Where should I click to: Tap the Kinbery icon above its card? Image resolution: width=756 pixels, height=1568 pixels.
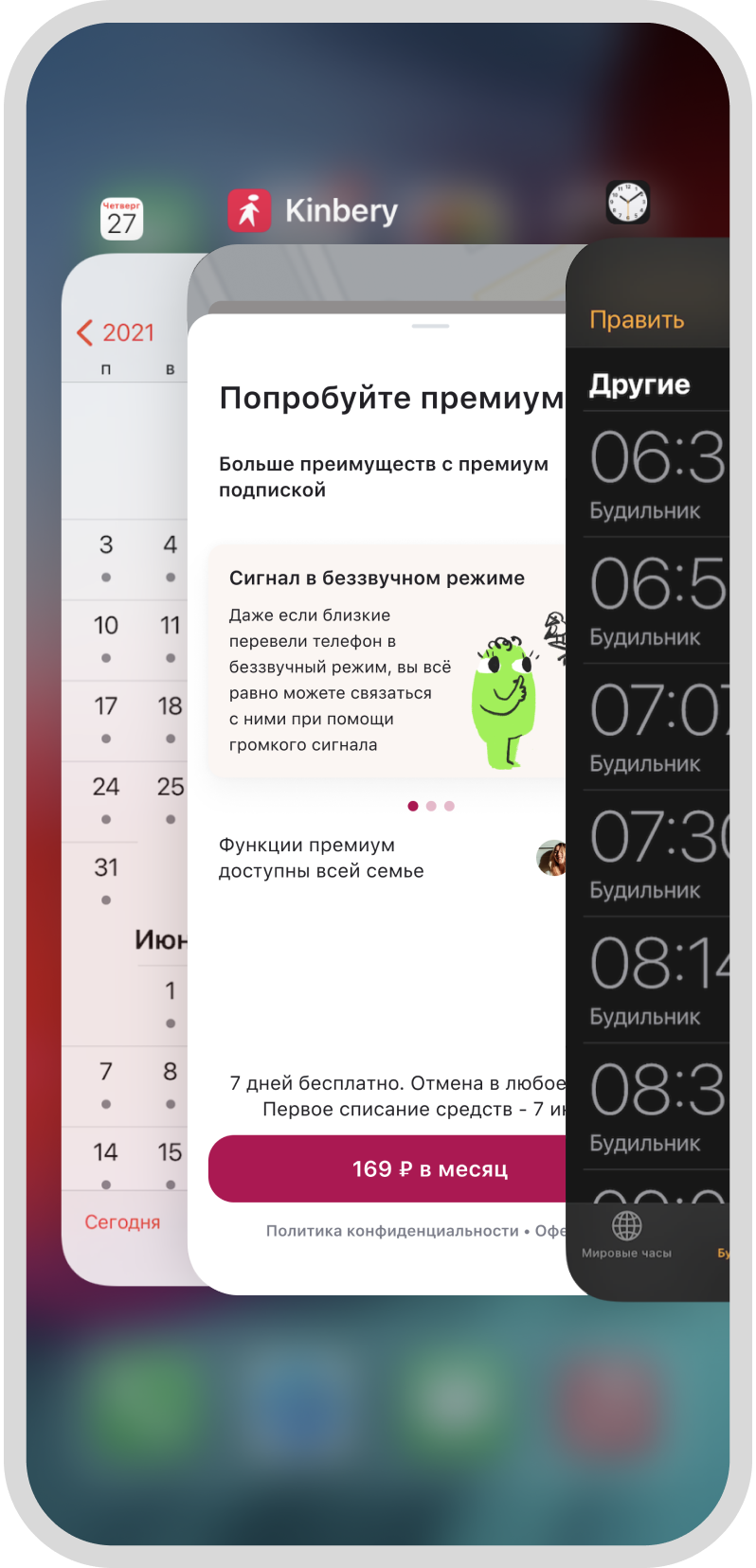click(249, 210)
